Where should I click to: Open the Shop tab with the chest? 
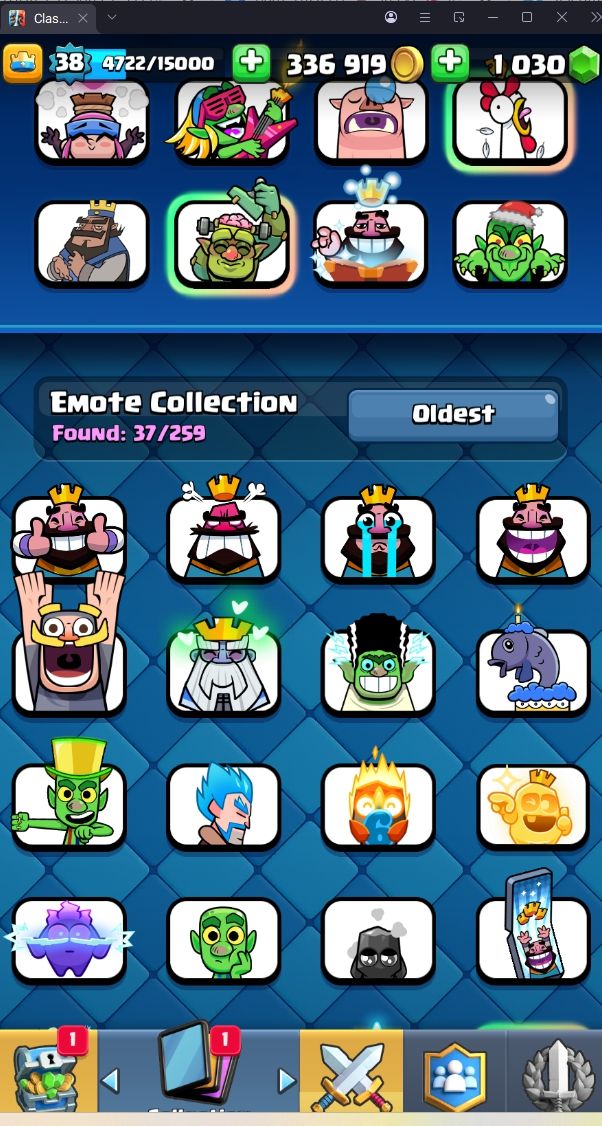click(x=48, y=1072)
